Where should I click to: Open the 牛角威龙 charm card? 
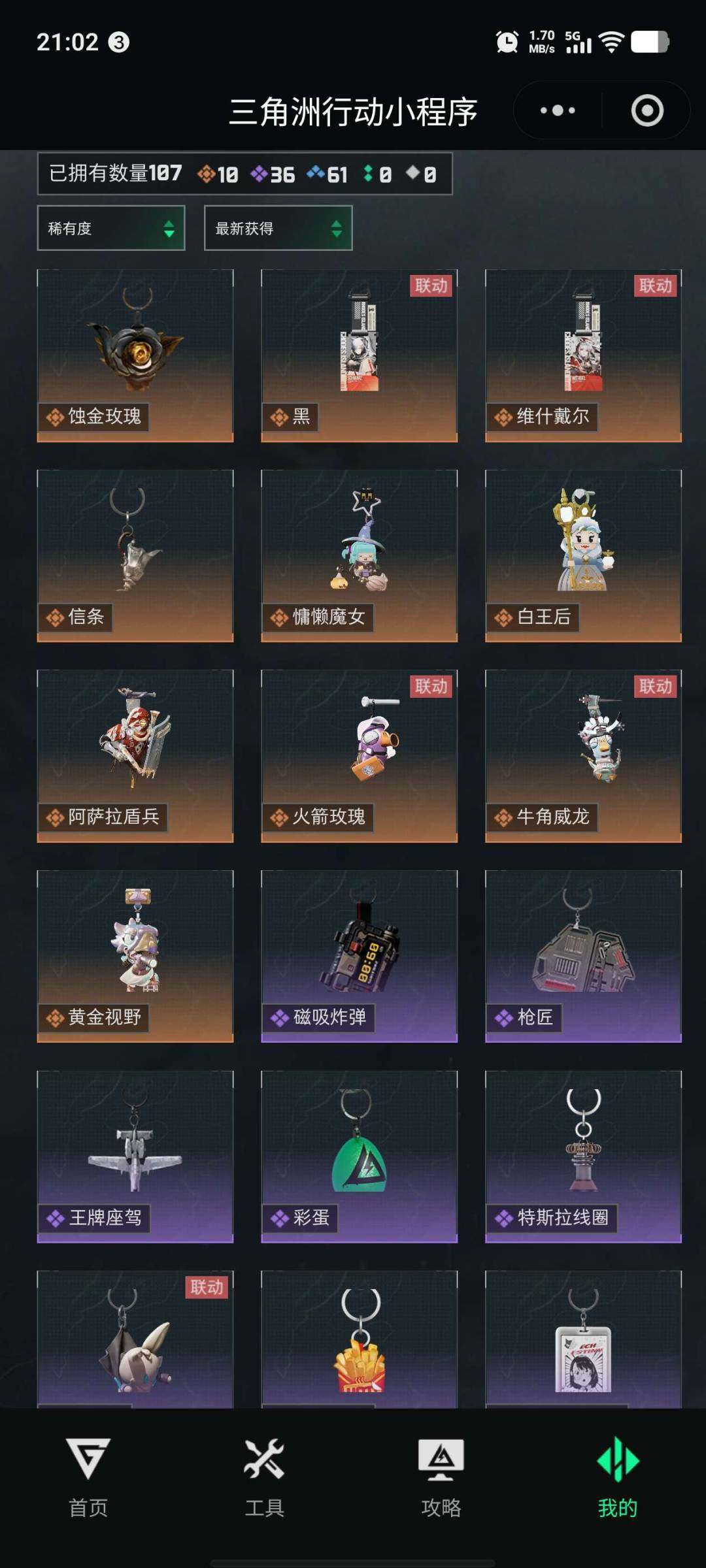click(x=583, y=756)
